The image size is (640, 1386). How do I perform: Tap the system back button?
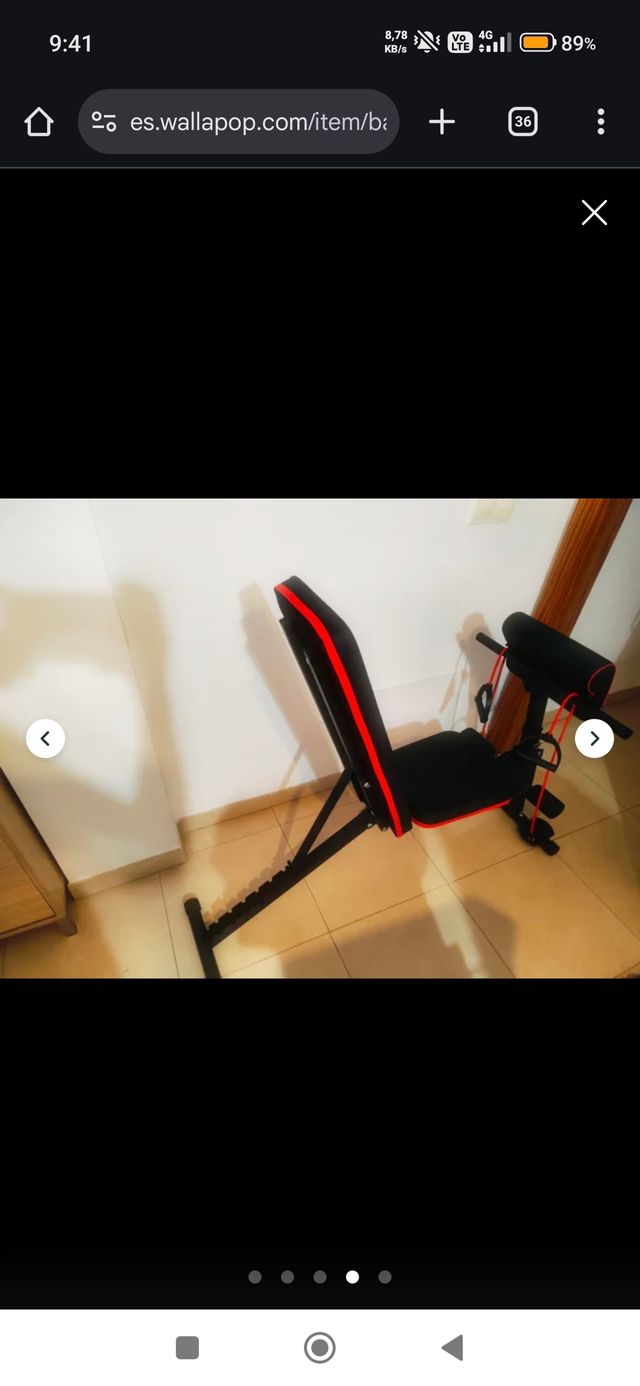pos(452,1347)
